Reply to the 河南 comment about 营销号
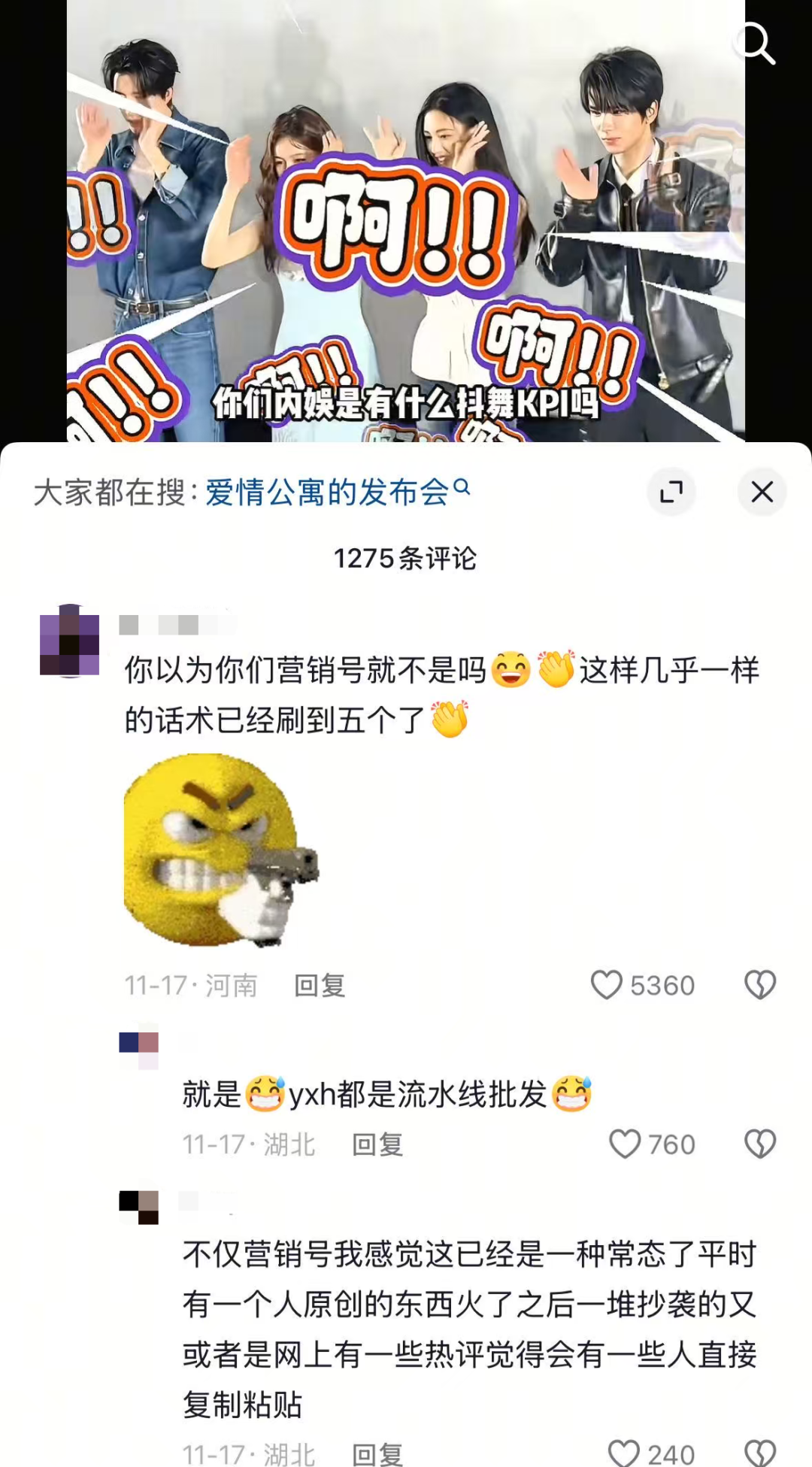The image size is (812, 1467). (x=320, y=986)
